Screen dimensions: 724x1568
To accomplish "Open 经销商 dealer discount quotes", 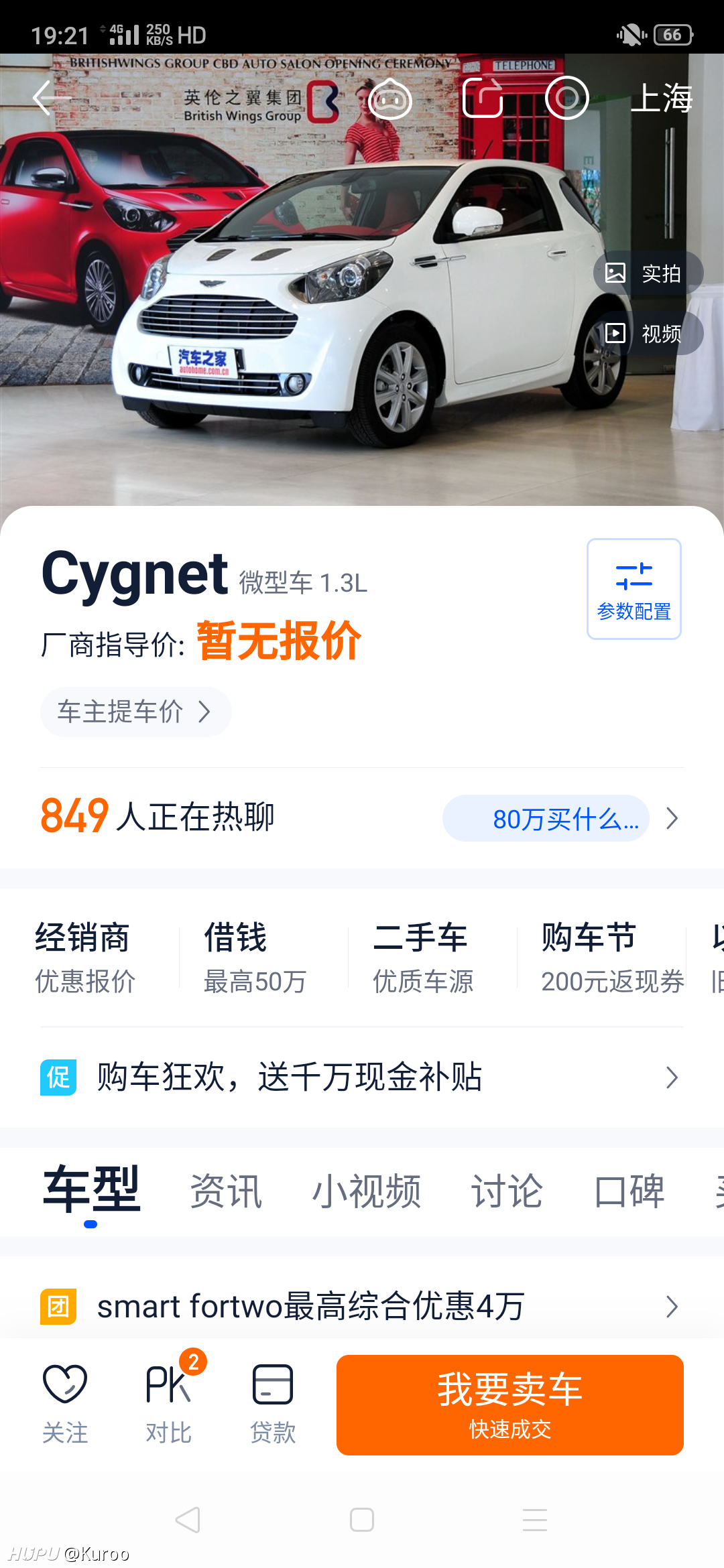I will pos(85,957).
